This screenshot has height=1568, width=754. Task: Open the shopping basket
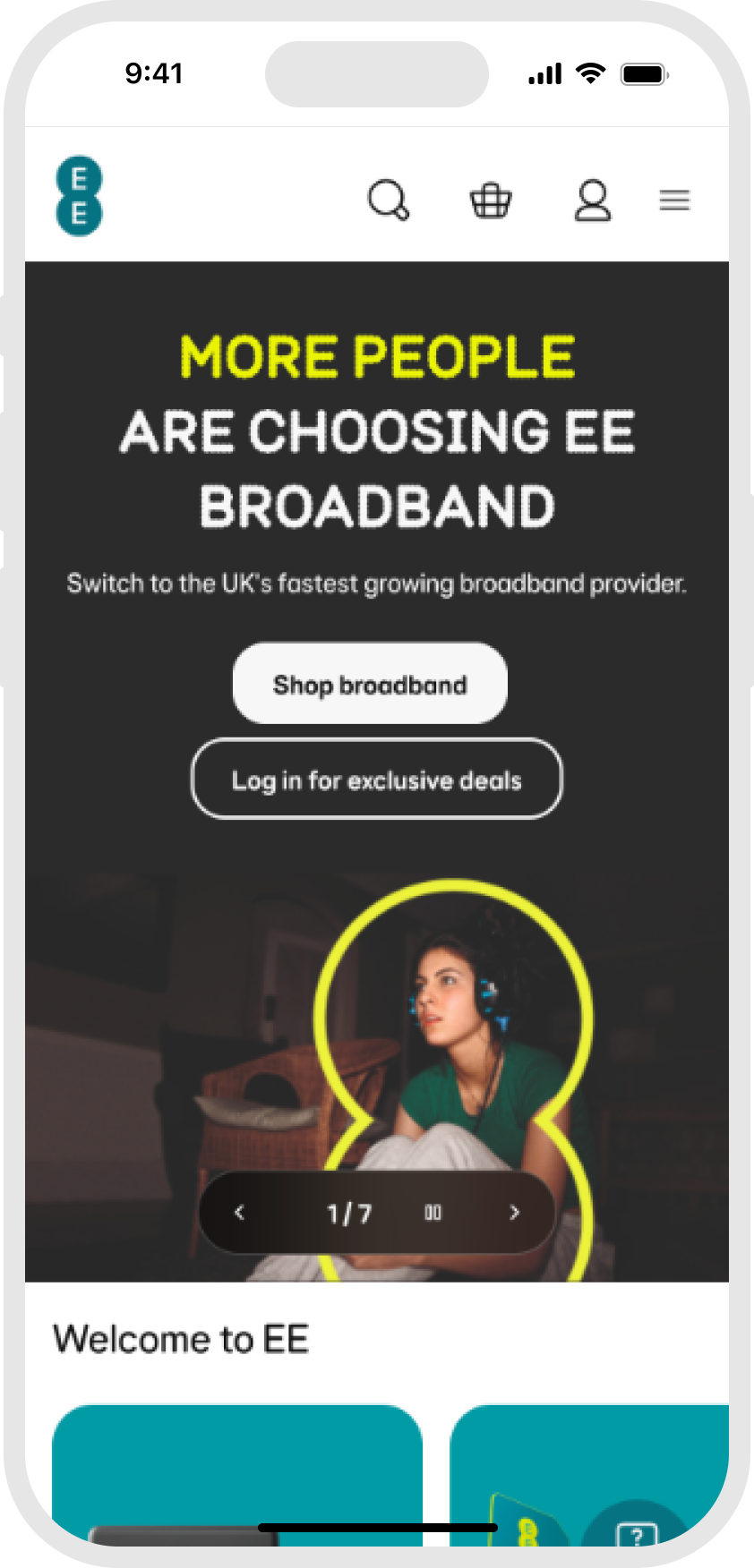[x=491, y=200]
